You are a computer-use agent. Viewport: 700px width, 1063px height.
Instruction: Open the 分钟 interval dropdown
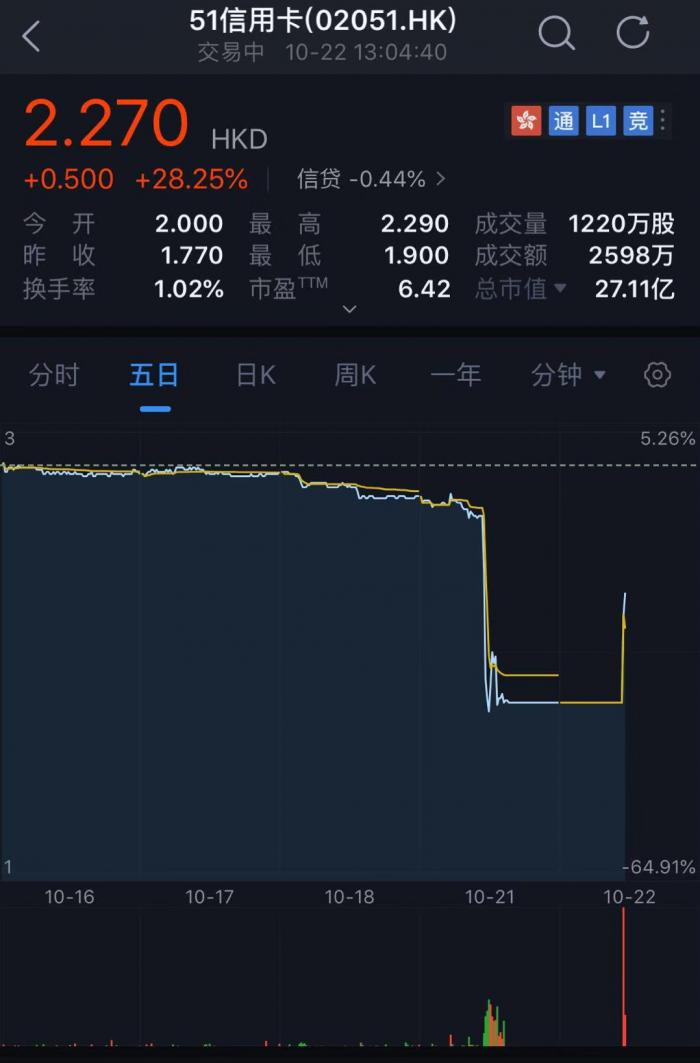click(568, 375)
